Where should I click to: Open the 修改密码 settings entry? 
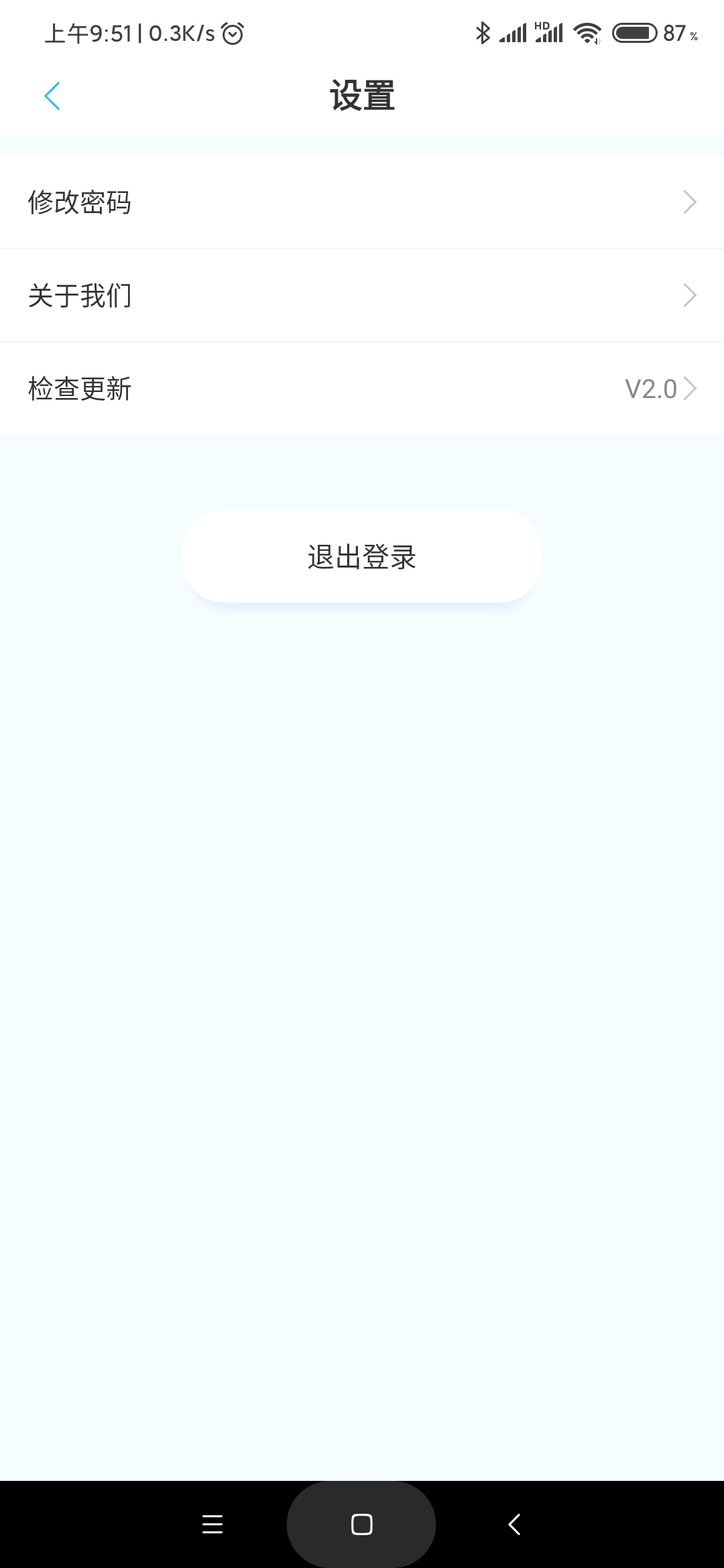click(x=81, y=202)
